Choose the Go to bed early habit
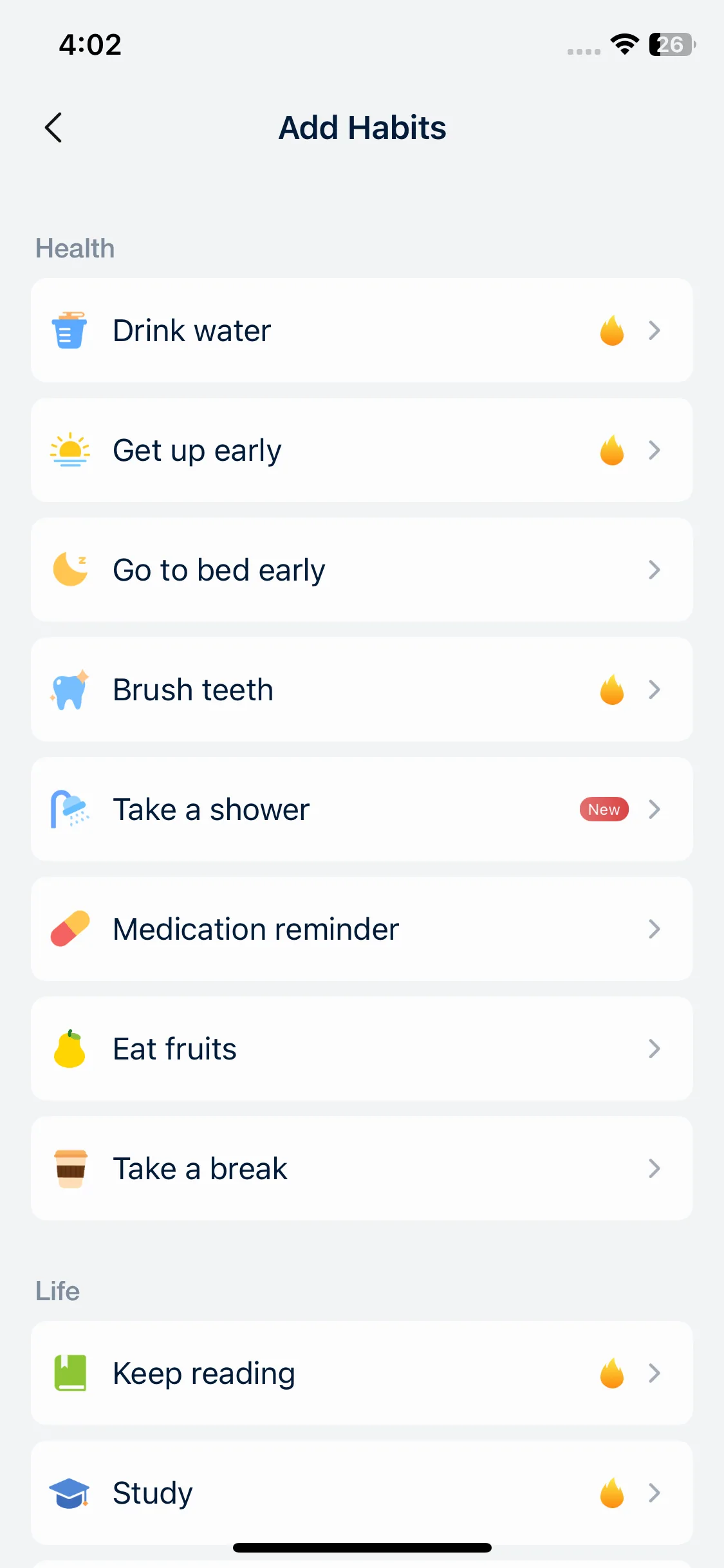The image size is (724, 1568). [361, 570]
